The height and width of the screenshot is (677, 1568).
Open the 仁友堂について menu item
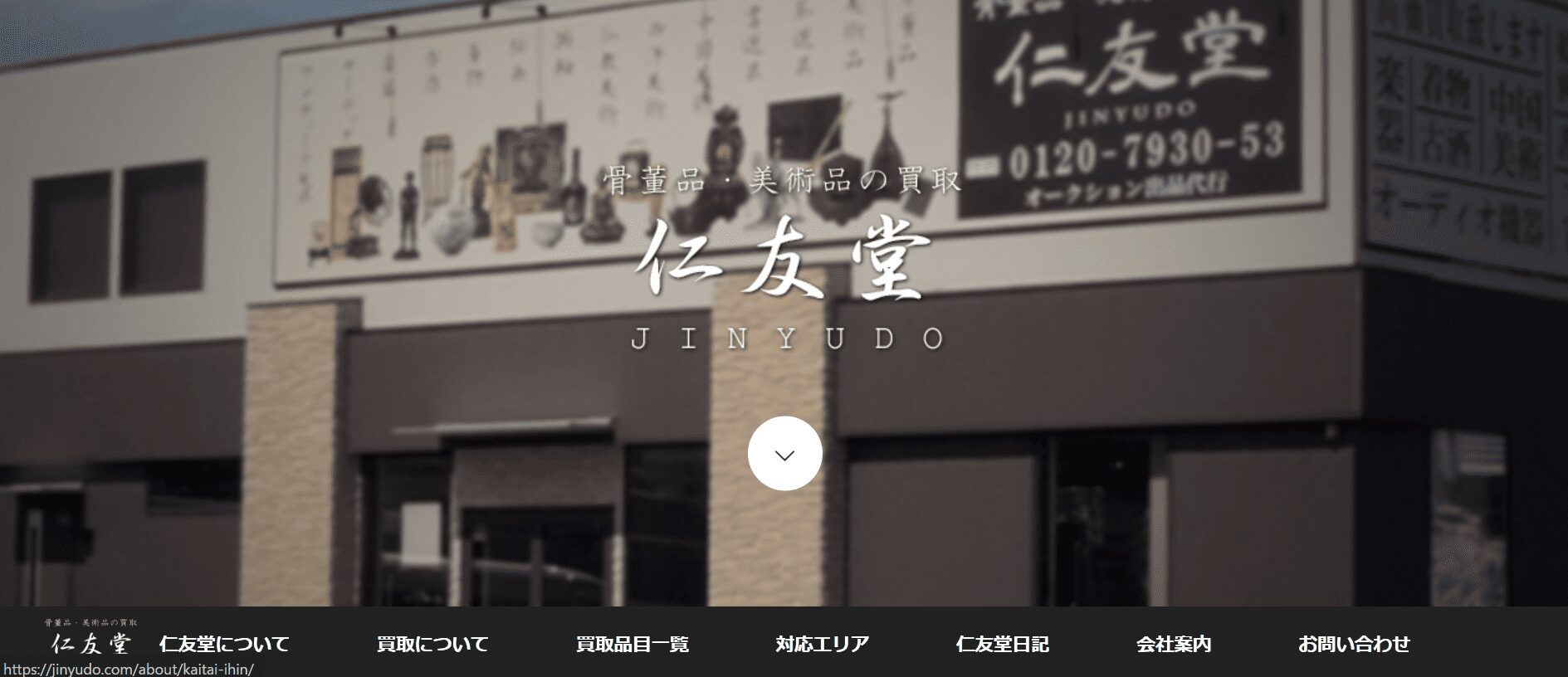(x=224, y=644)
